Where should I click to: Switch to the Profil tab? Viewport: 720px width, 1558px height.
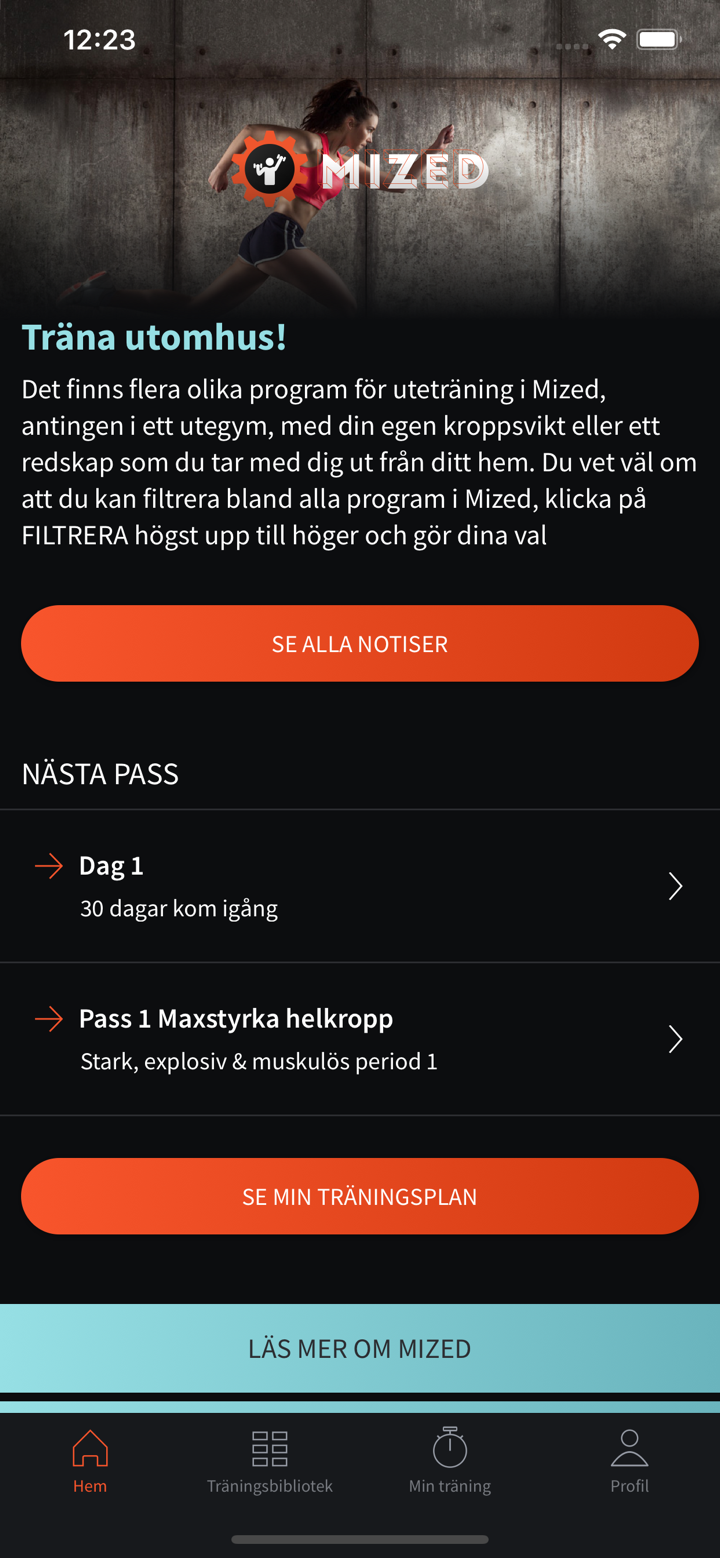pos(629,1461)
